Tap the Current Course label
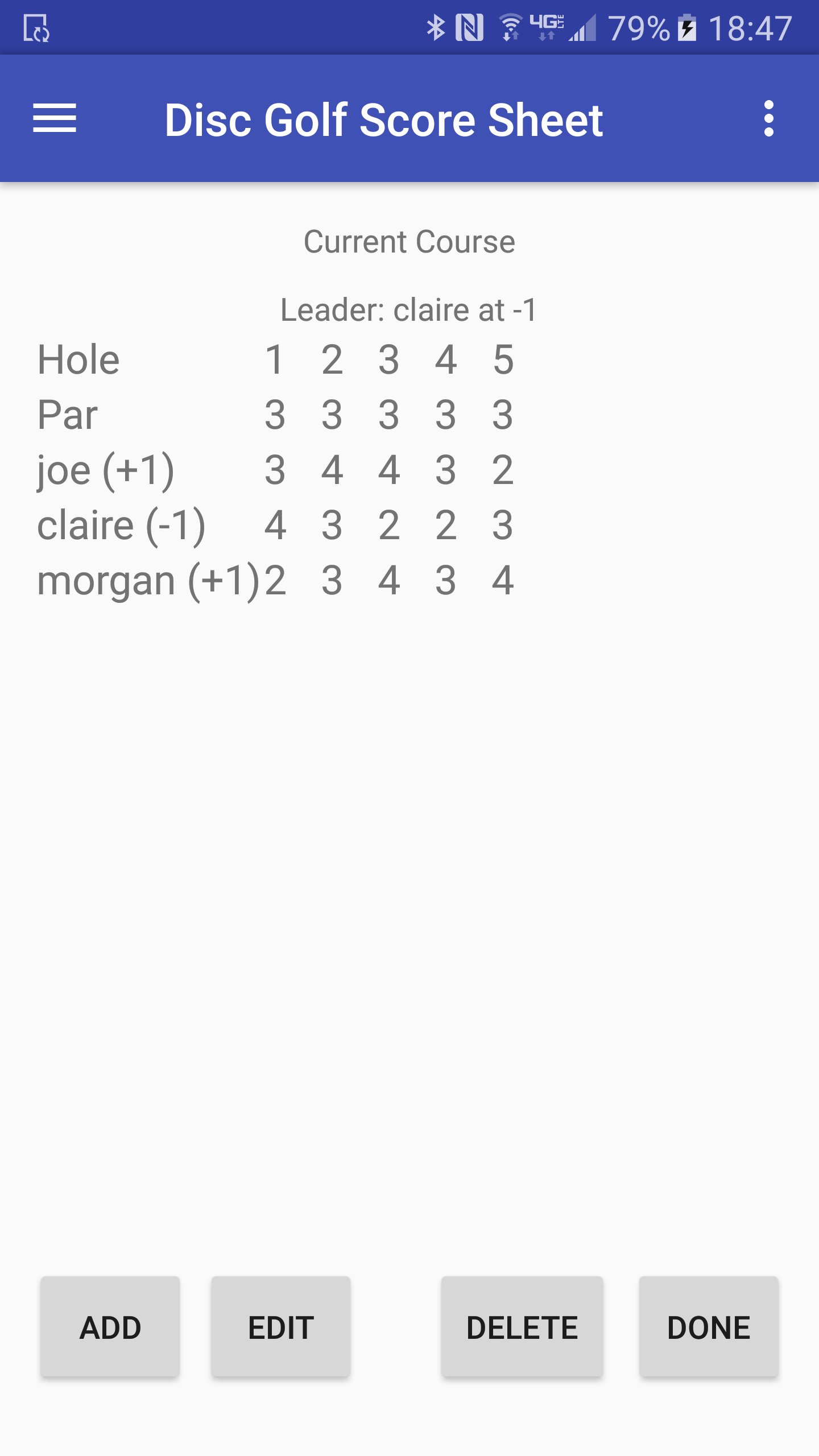The width and height of the screenshot is (819, 1456). coord(409,241)
